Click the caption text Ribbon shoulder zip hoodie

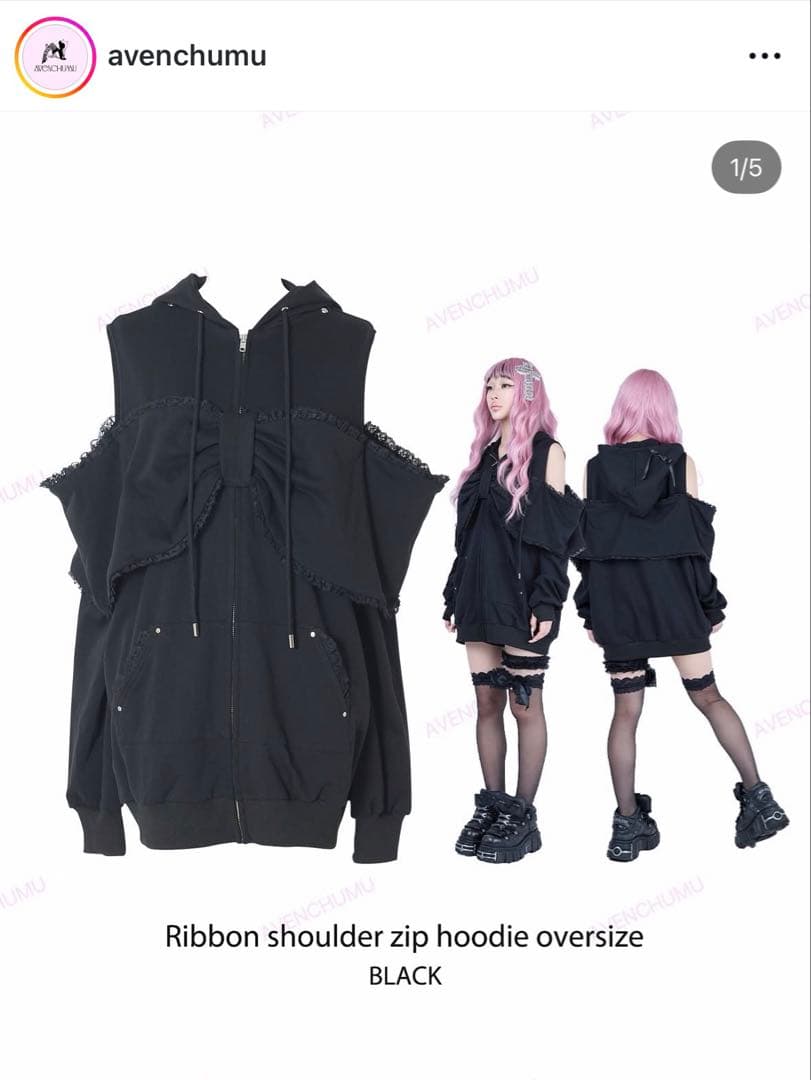(x=405, y=937)
